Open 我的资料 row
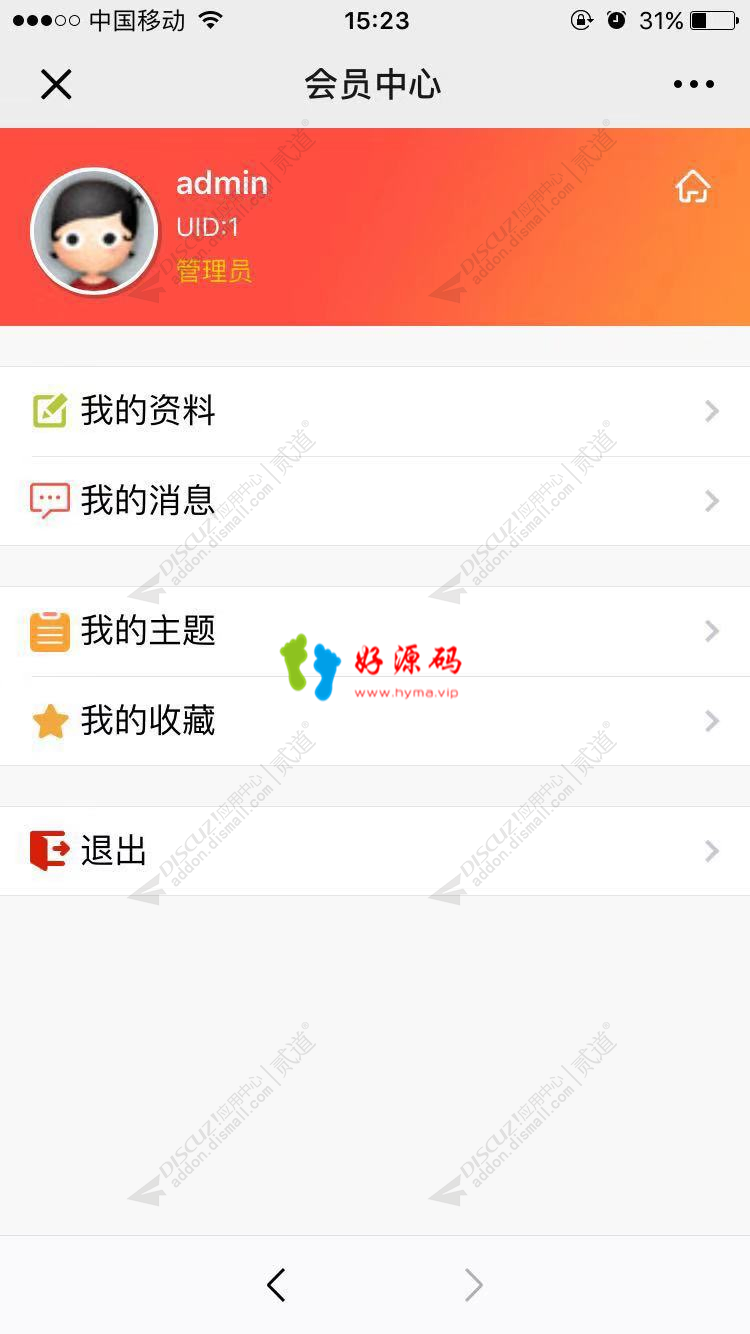The width and height of the screenshot is (750, 1334). [x=375, y=411]
